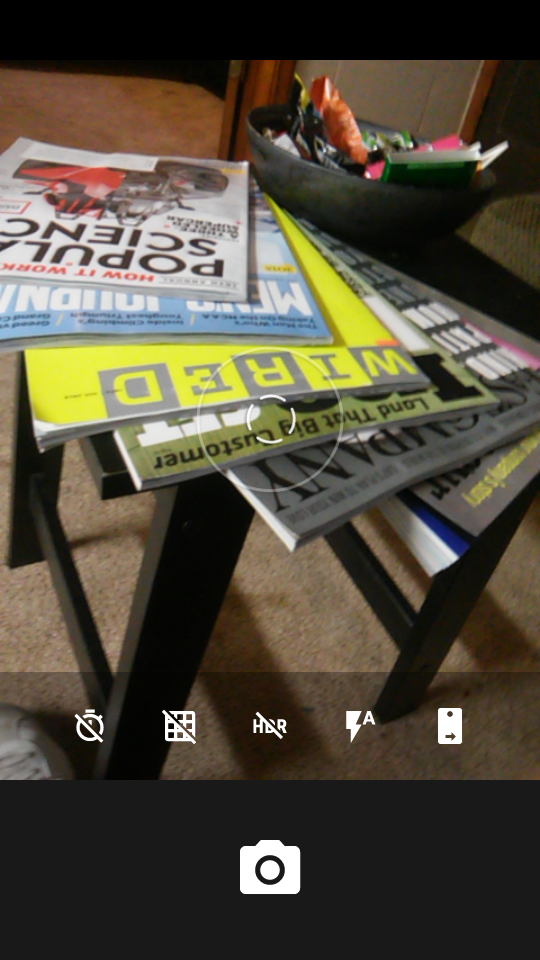Viewport: 540px width, 960px height.
Task: Turn on the countdown timer
Action: click(89, 726)
